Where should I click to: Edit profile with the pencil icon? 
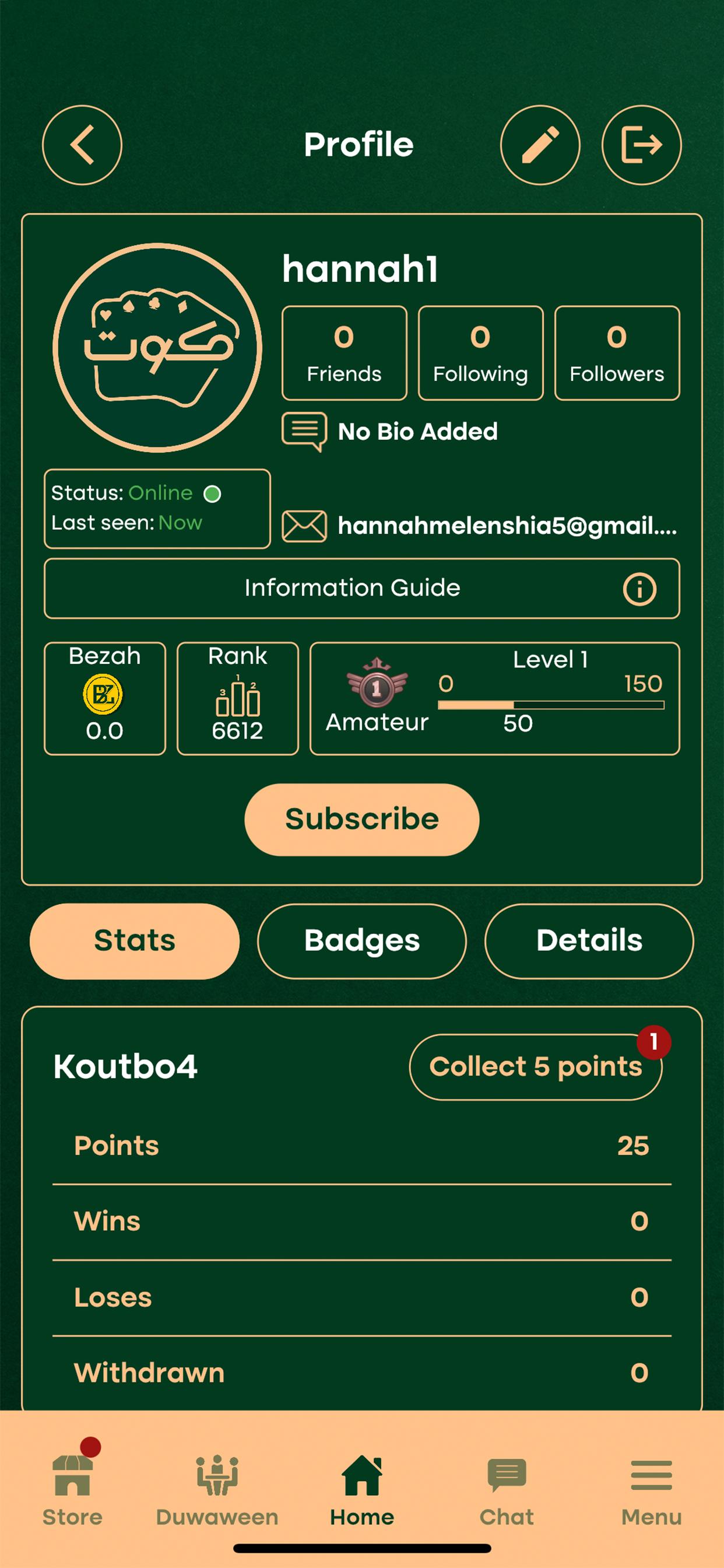(x=540, y=145)
